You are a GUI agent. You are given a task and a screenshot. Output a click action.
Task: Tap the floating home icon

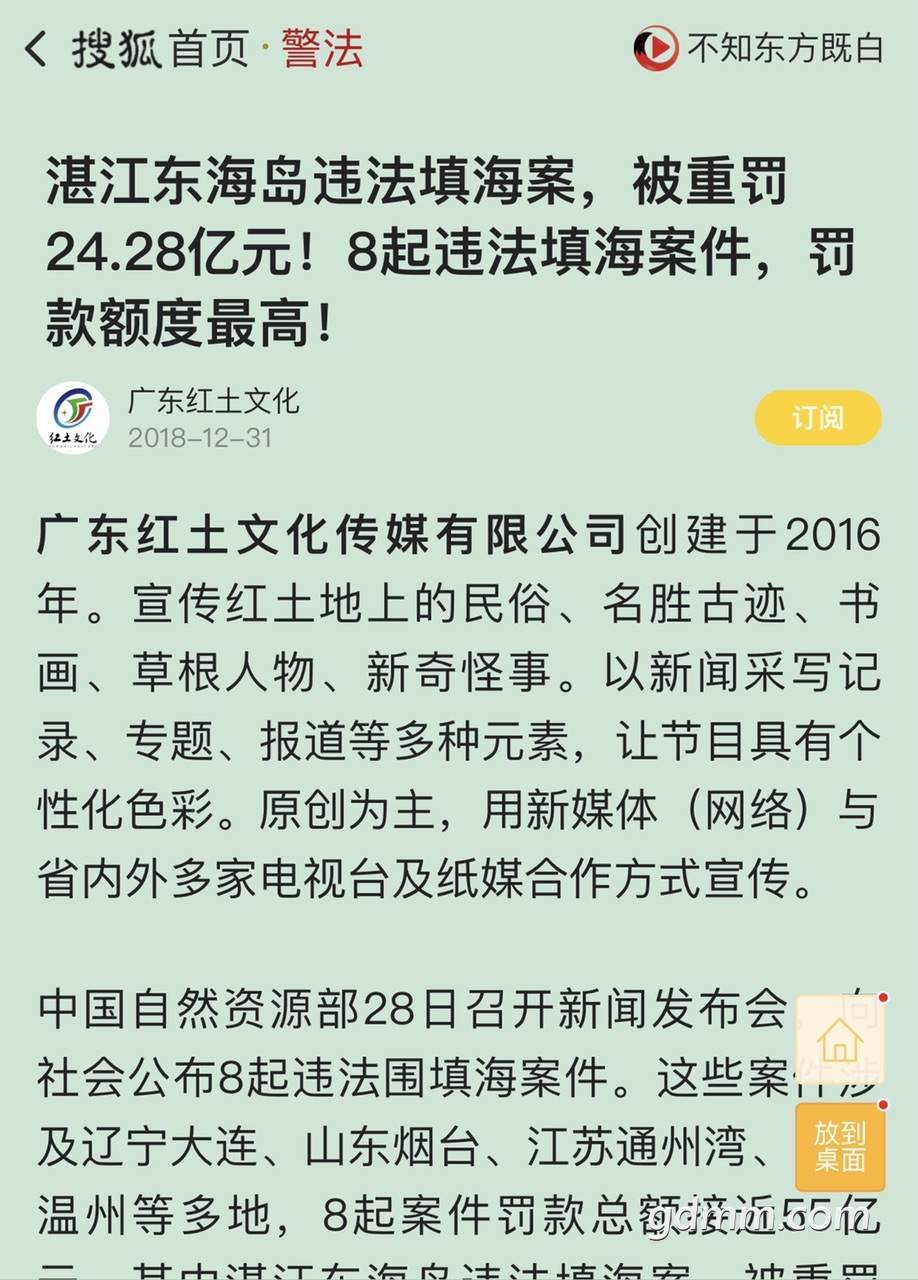[x=840, y=1040]
